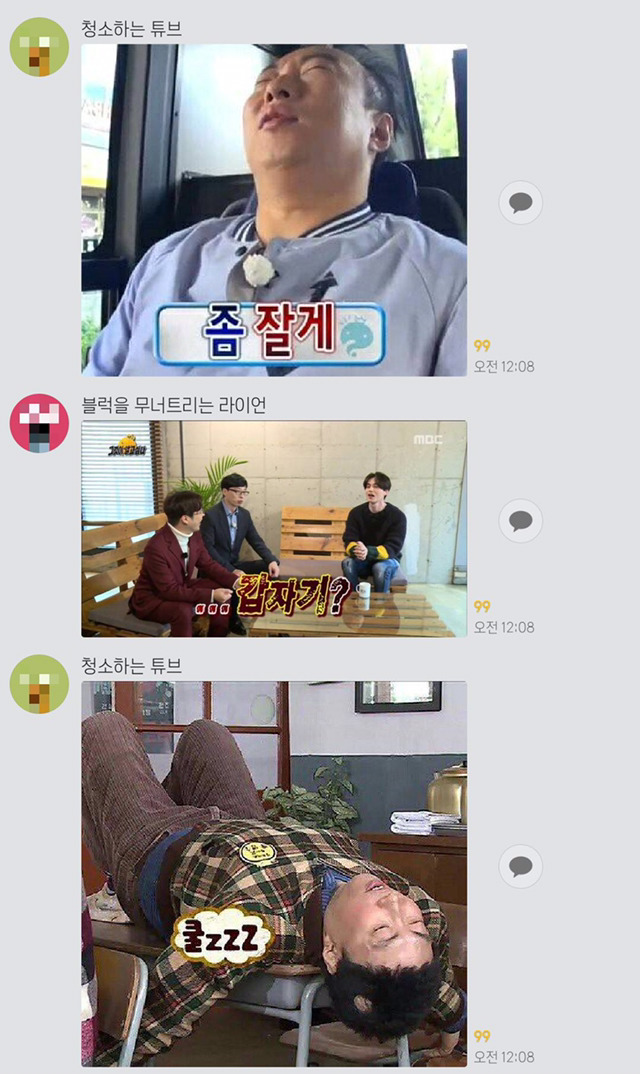Open the 갑자기? talk show image
The height and width of the screenshot is (1074, 640).
click(273, 528)
